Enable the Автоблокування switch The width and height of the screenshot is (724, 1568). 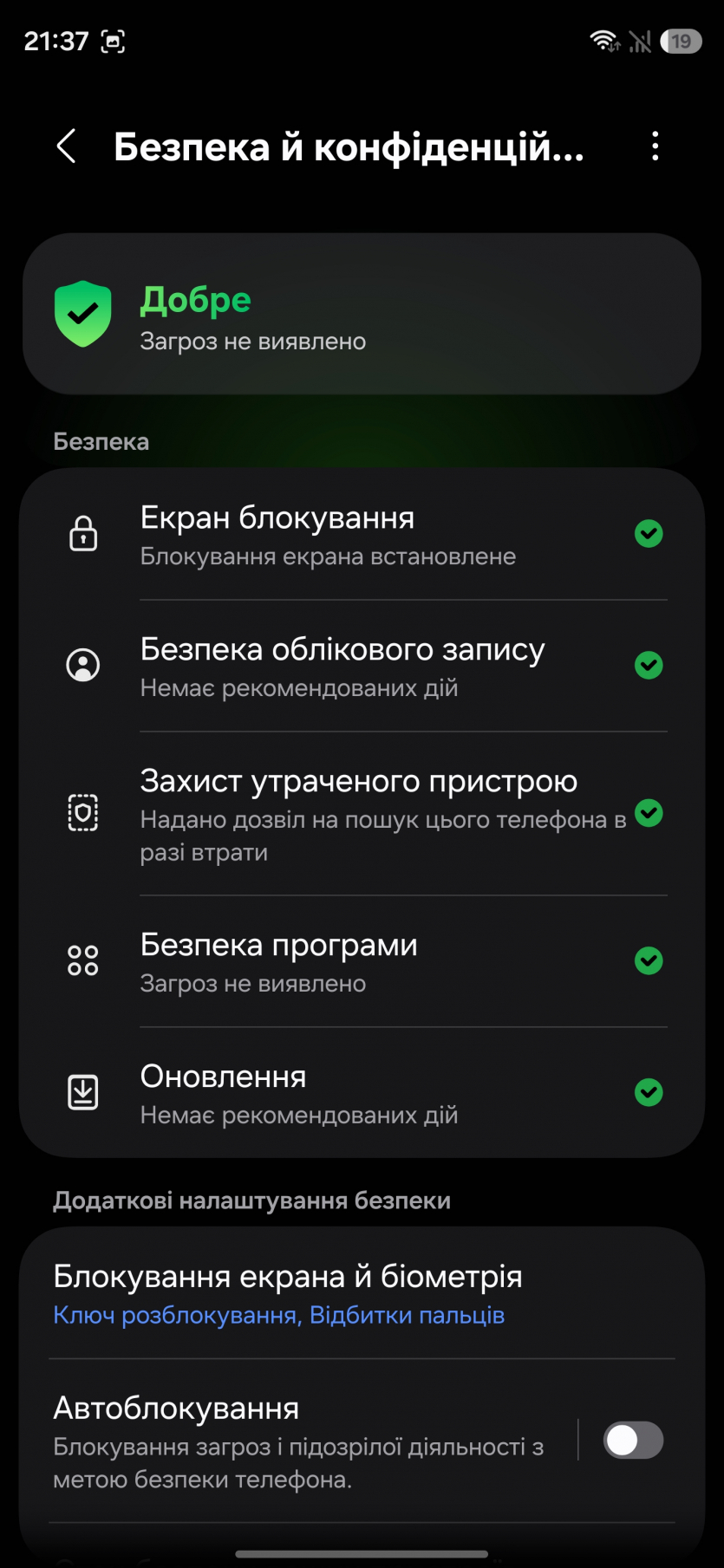(633, 1441)
